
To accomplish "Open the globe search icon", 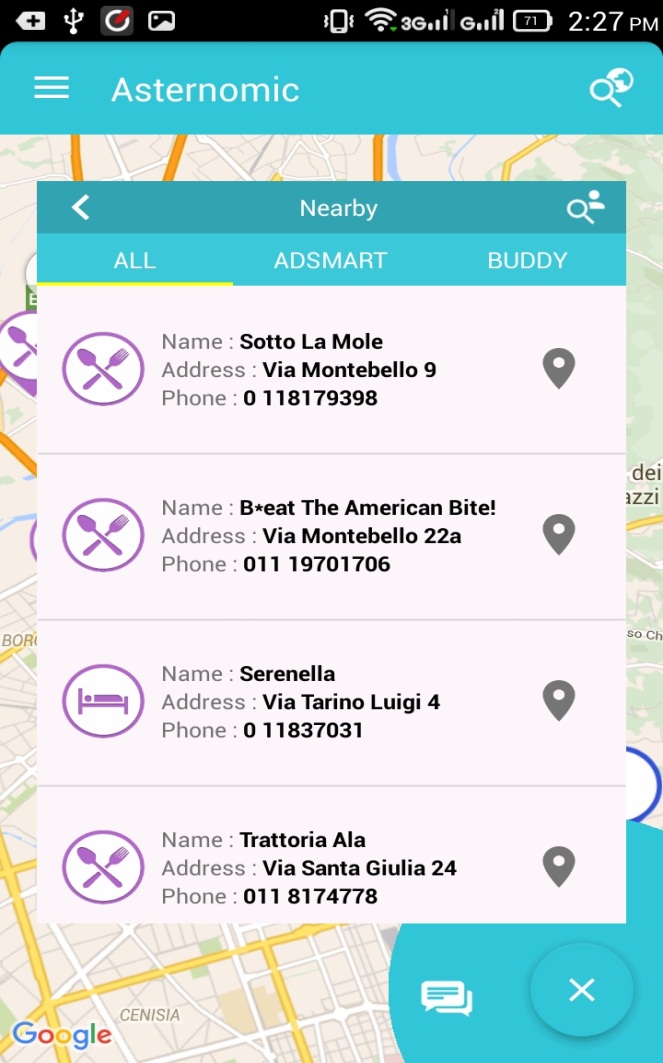I will (610, 89).
